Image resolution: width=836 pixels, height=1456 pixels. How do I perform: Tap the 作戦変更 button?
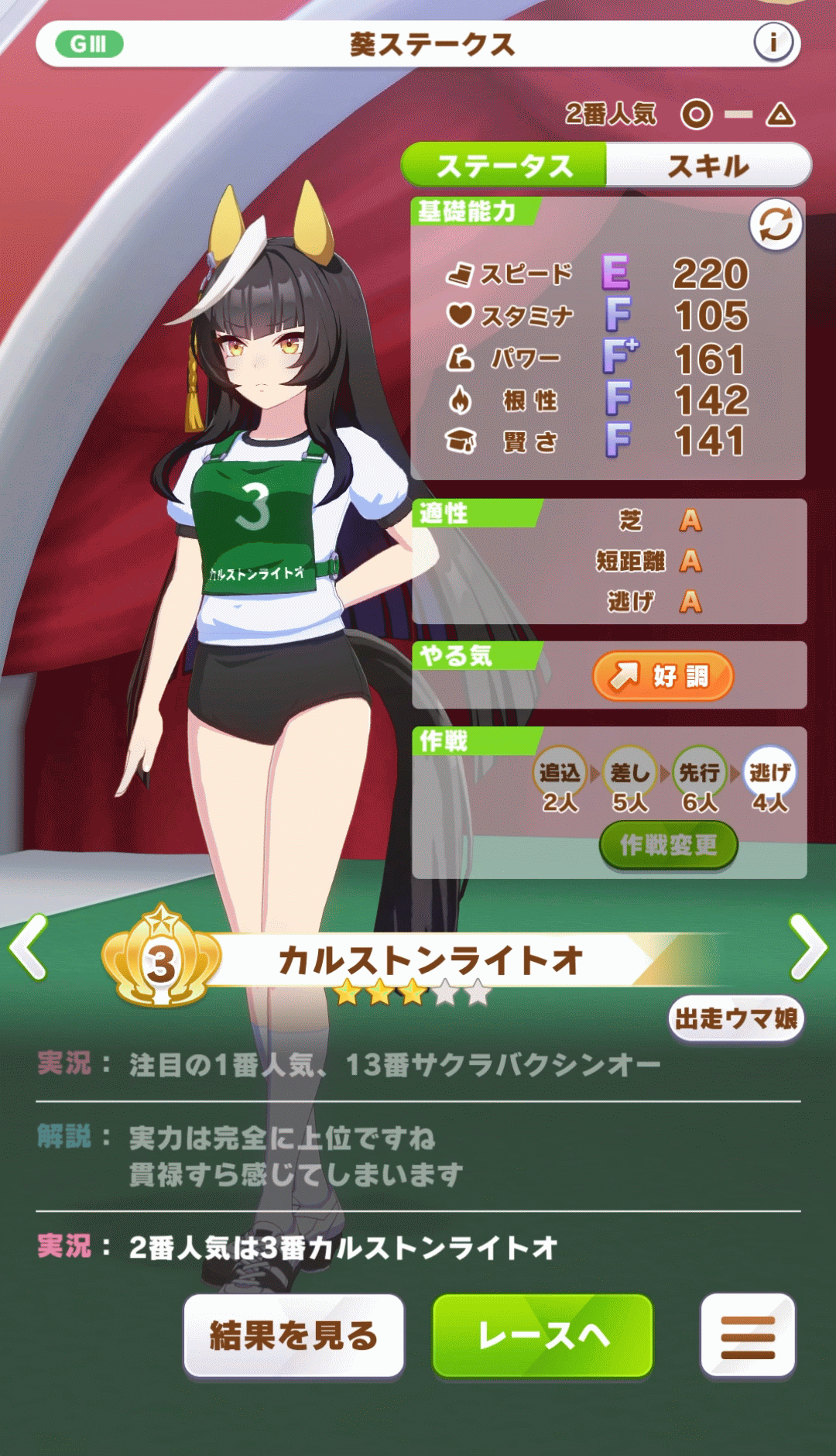click(669, 845)
